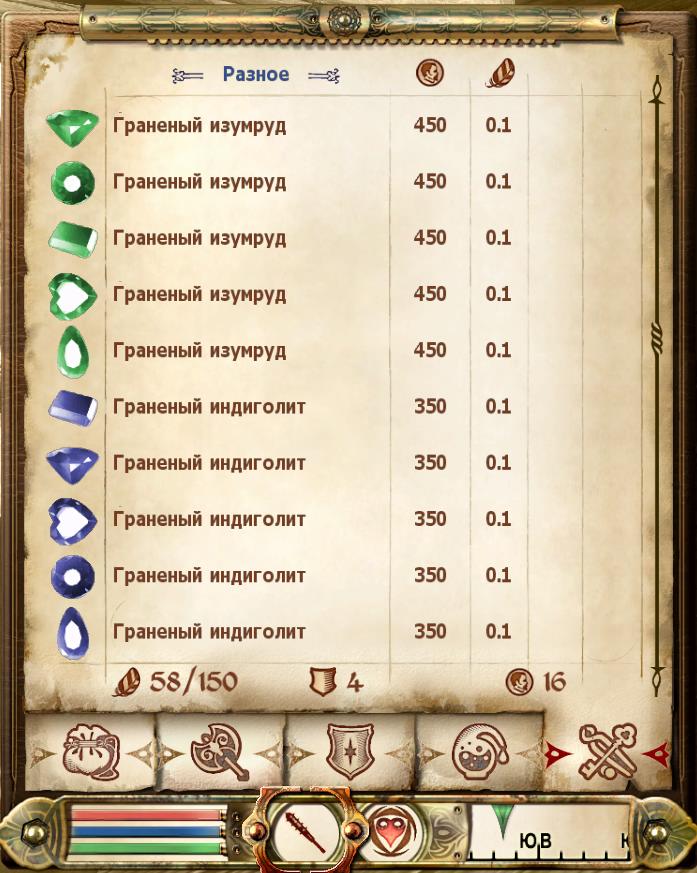This screenshot has width=697, height=873.
Task: Select the round ring Граненый изумруд
Action: (x=200, y=182)
